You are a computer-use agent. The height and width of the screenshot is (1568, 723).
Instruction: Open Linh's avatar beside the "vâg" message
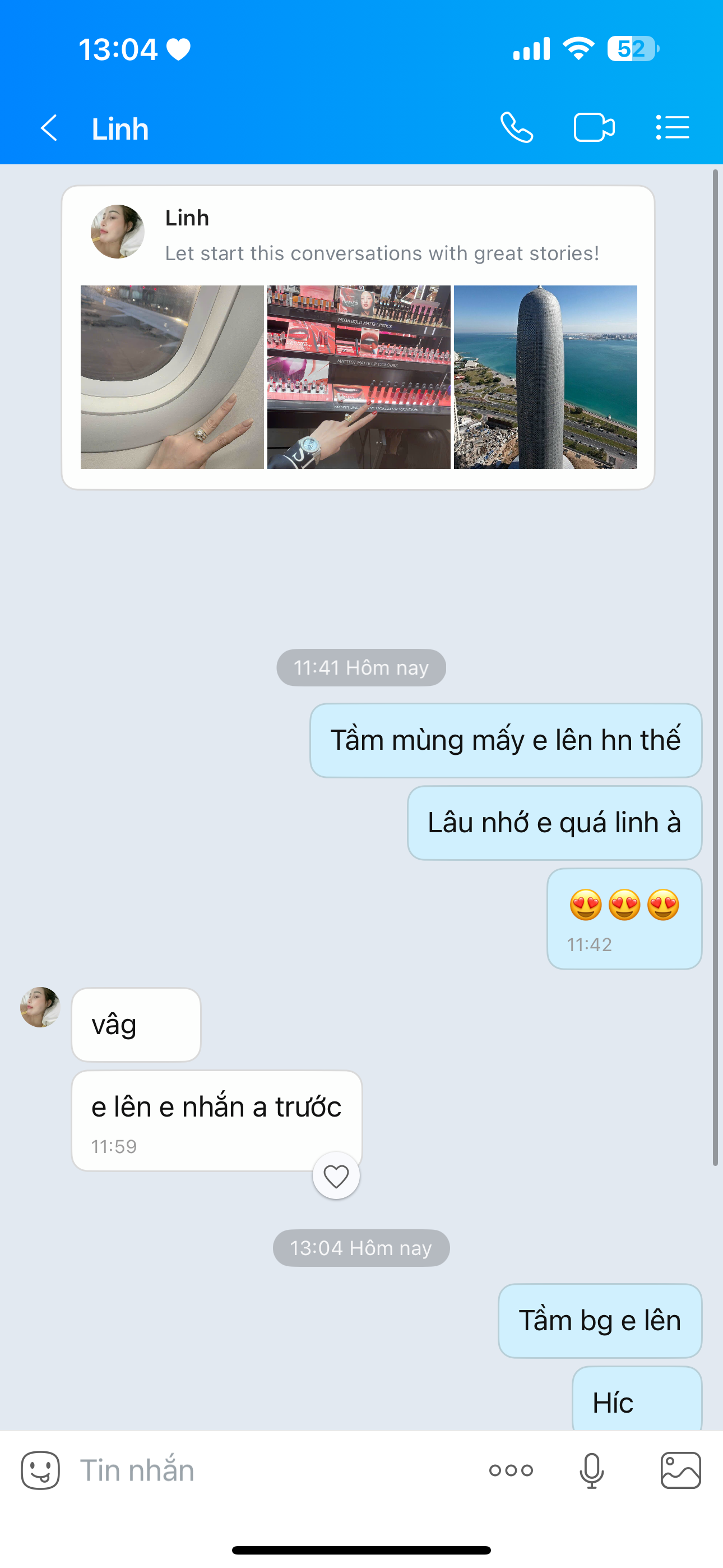(40, 1007)
